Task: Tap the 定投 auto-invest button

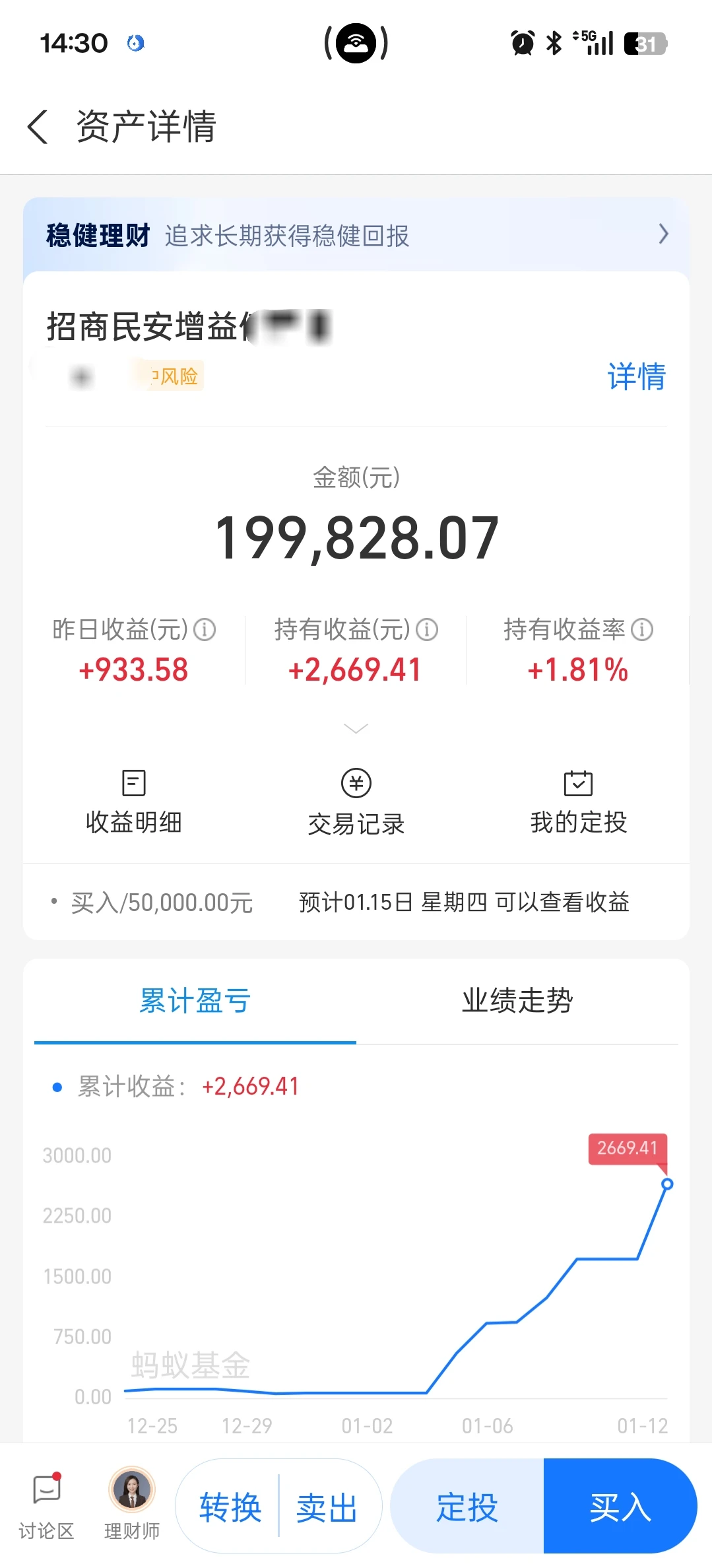Action: [x=468, y=1507]
